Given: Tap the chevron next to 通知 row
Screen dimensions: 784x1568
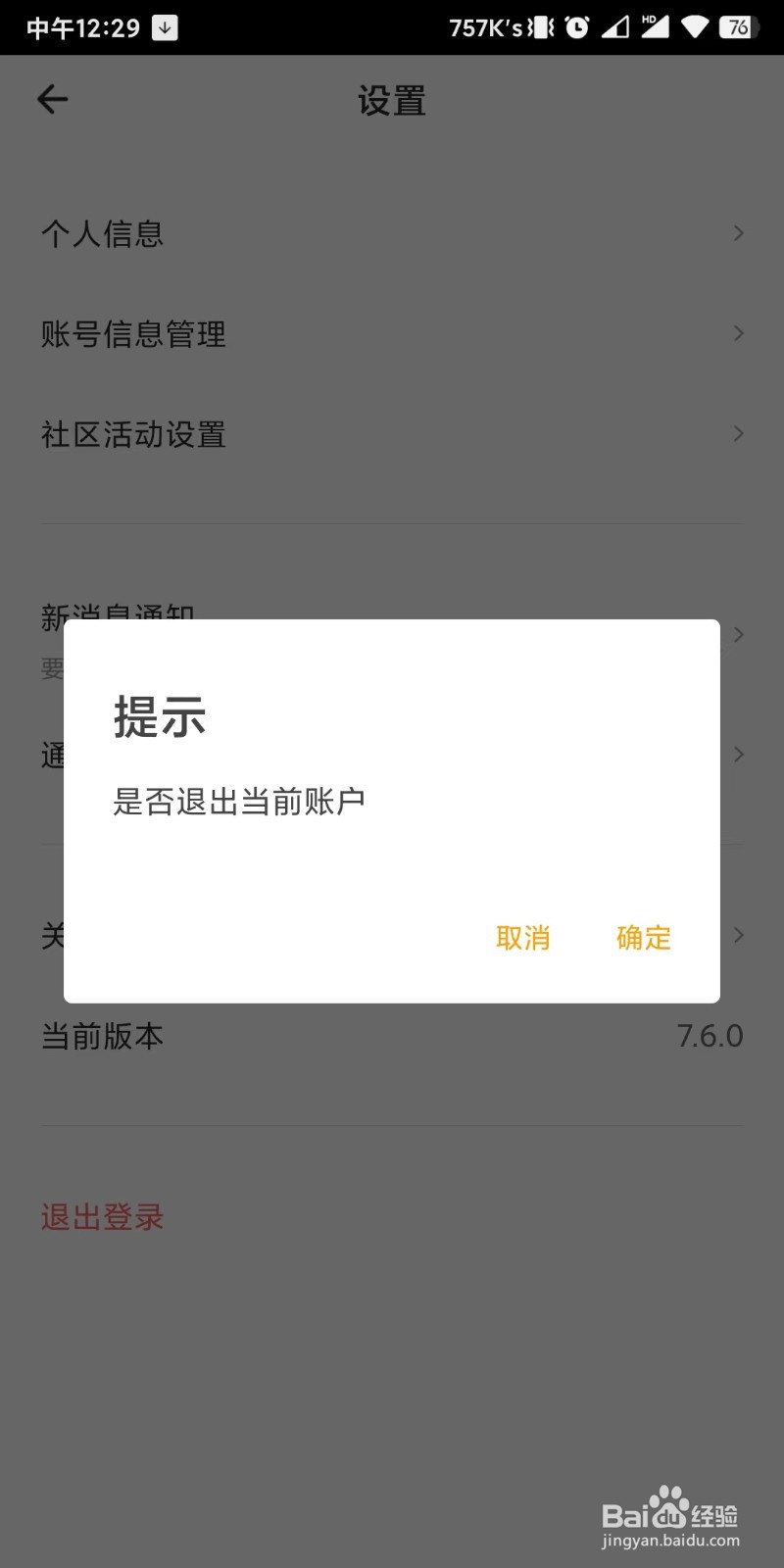Looking at the screenshot, I should 738,755.
